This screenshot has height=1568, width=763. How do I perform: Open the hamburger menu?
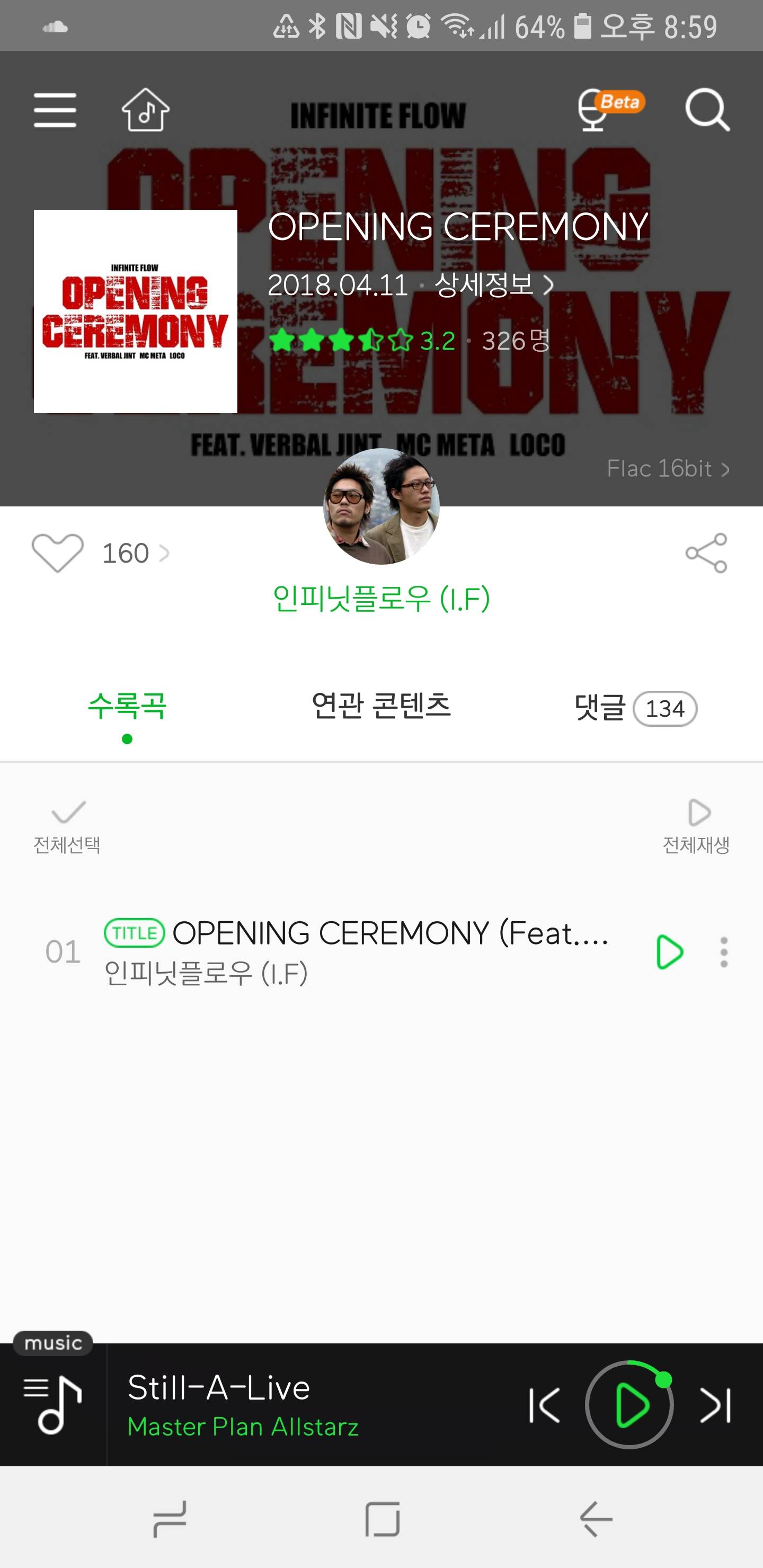point(55,110)
